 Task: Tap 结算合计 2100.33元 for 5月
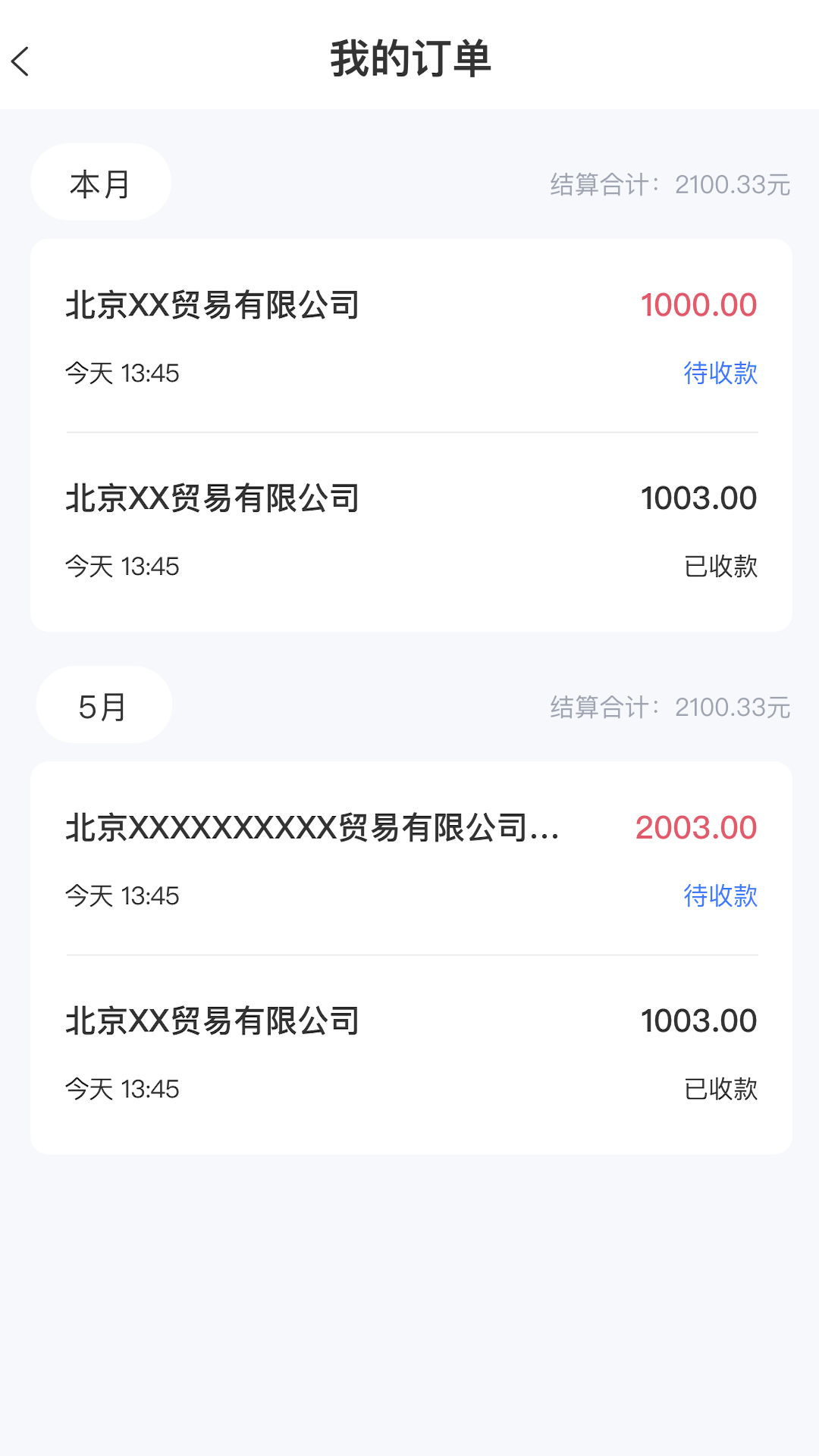[x=670, y=705]
